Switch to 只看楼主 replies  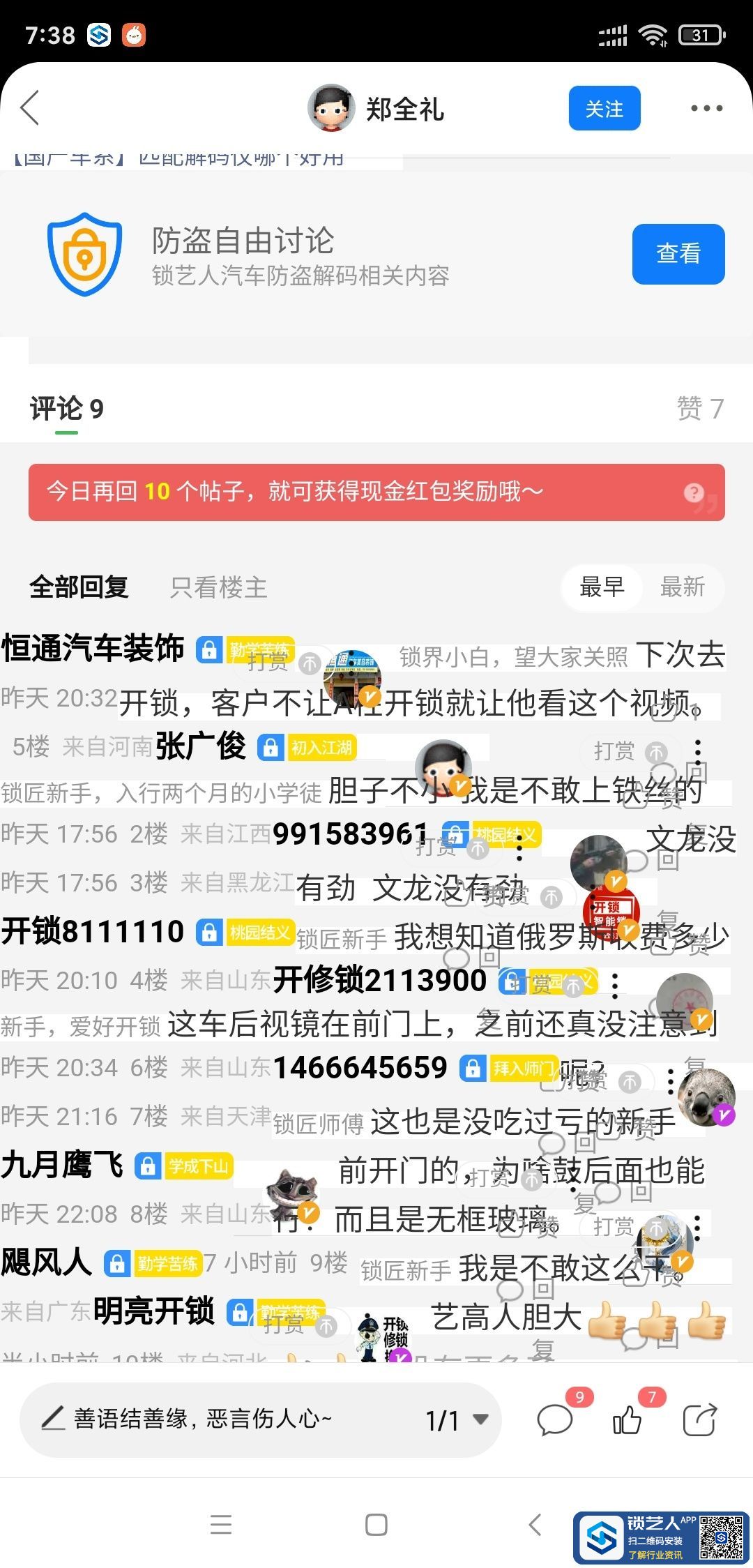(218, 587)
